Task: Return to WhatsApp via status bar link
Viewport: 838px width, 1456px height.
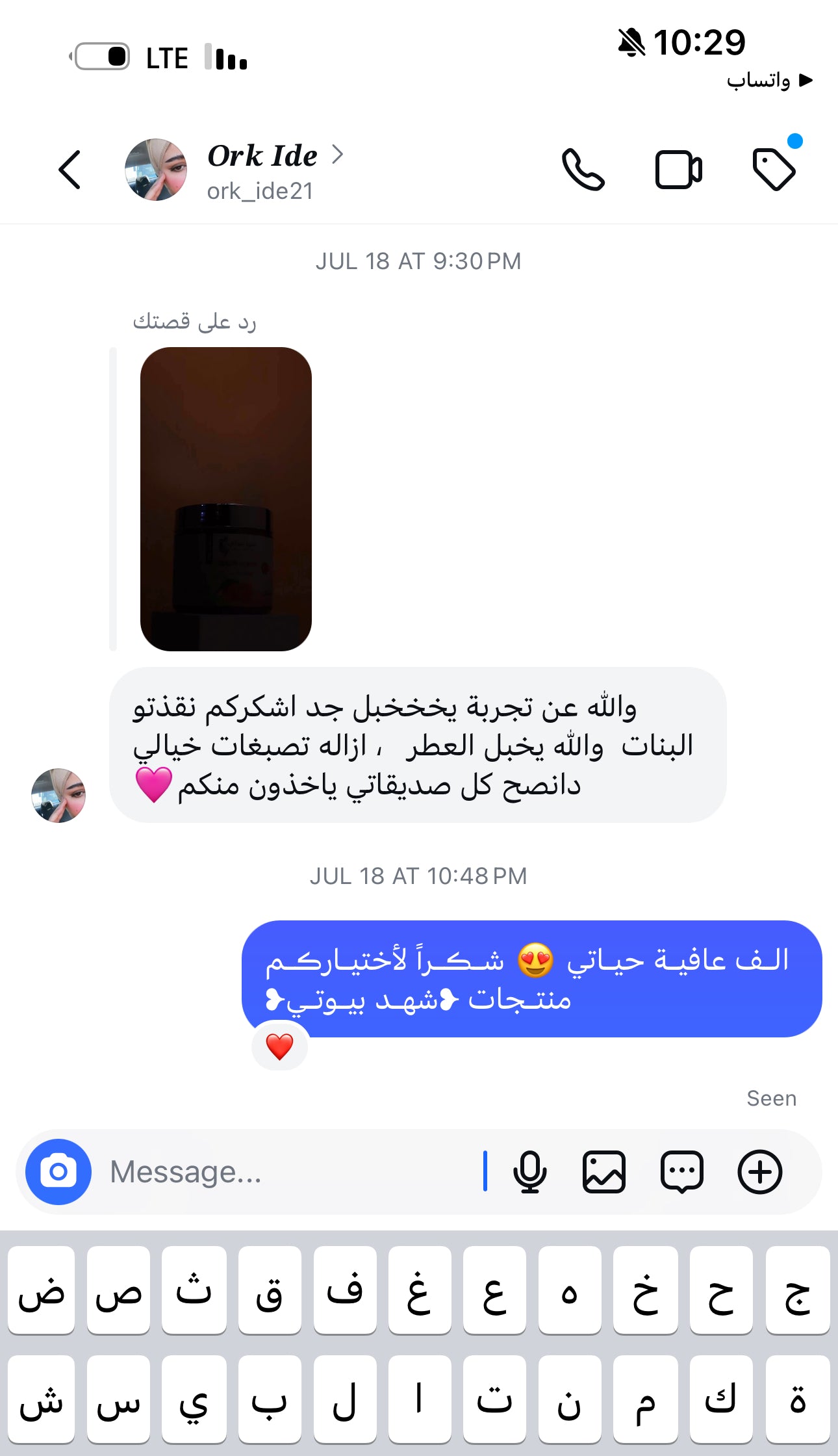Action: click(770, 81)
